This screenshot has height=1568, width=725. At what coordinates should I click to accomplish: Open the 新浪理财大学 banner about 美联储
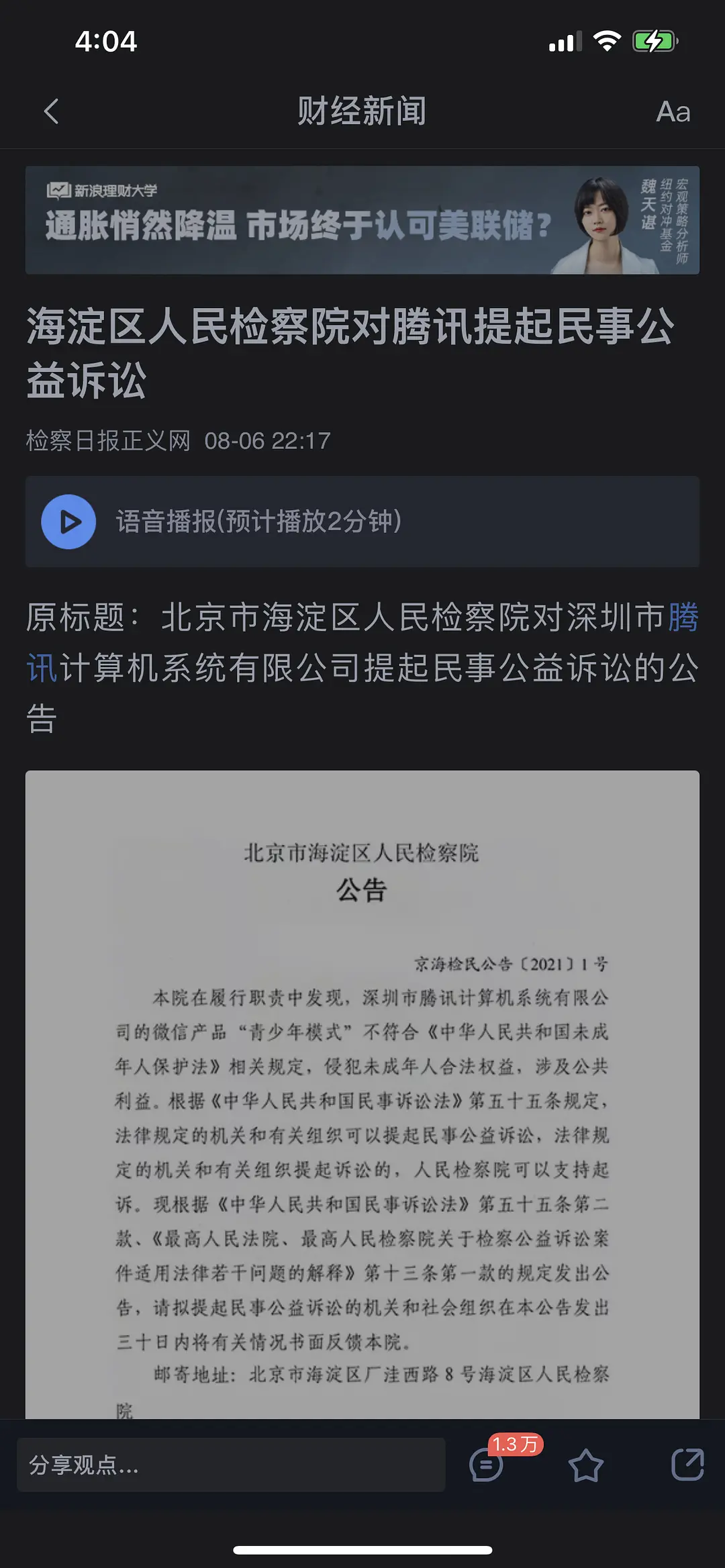click(362, 220)
